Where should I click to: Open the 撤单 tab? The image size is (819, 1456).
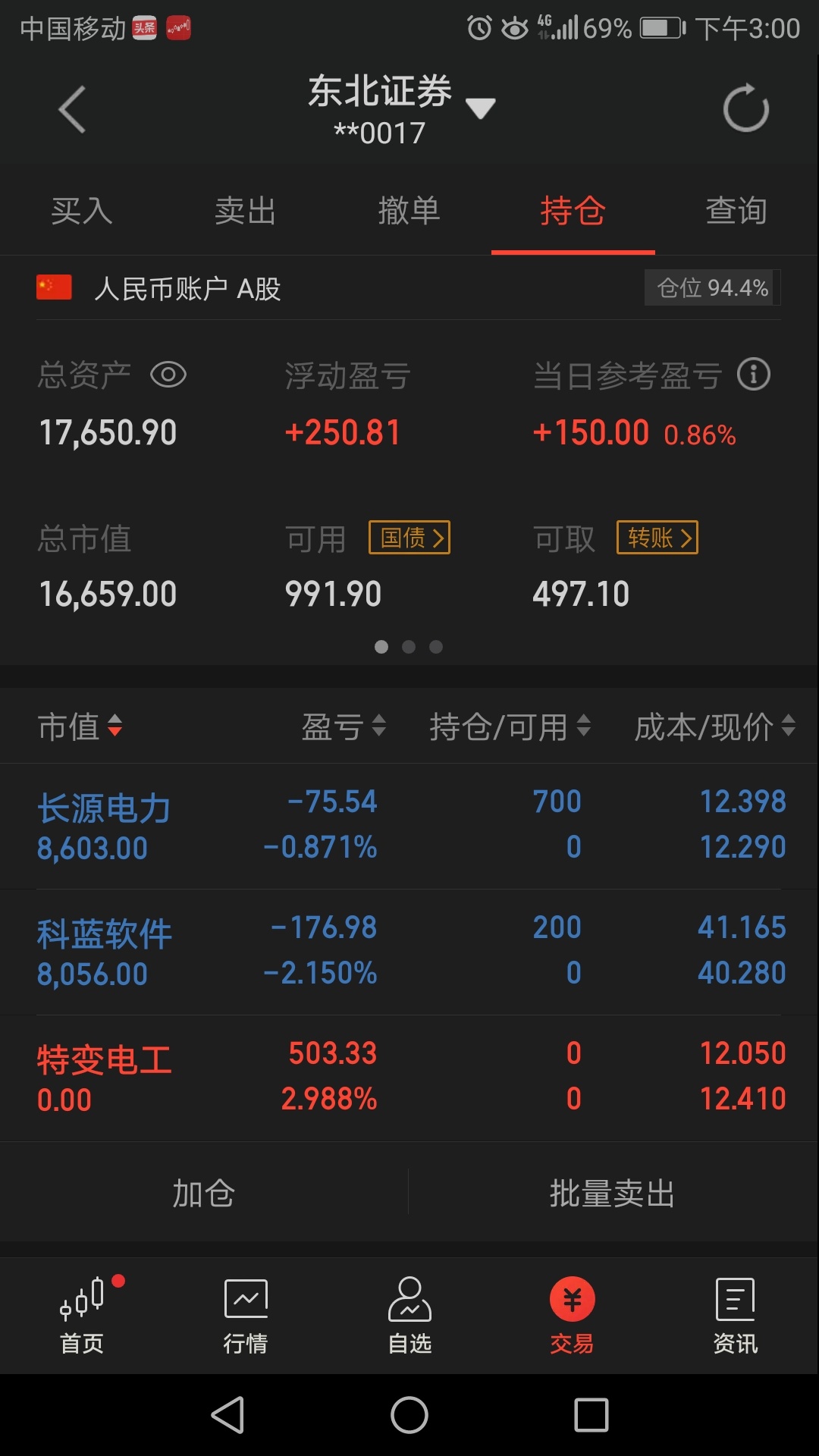pyautogui.click(x=409, y=211)
